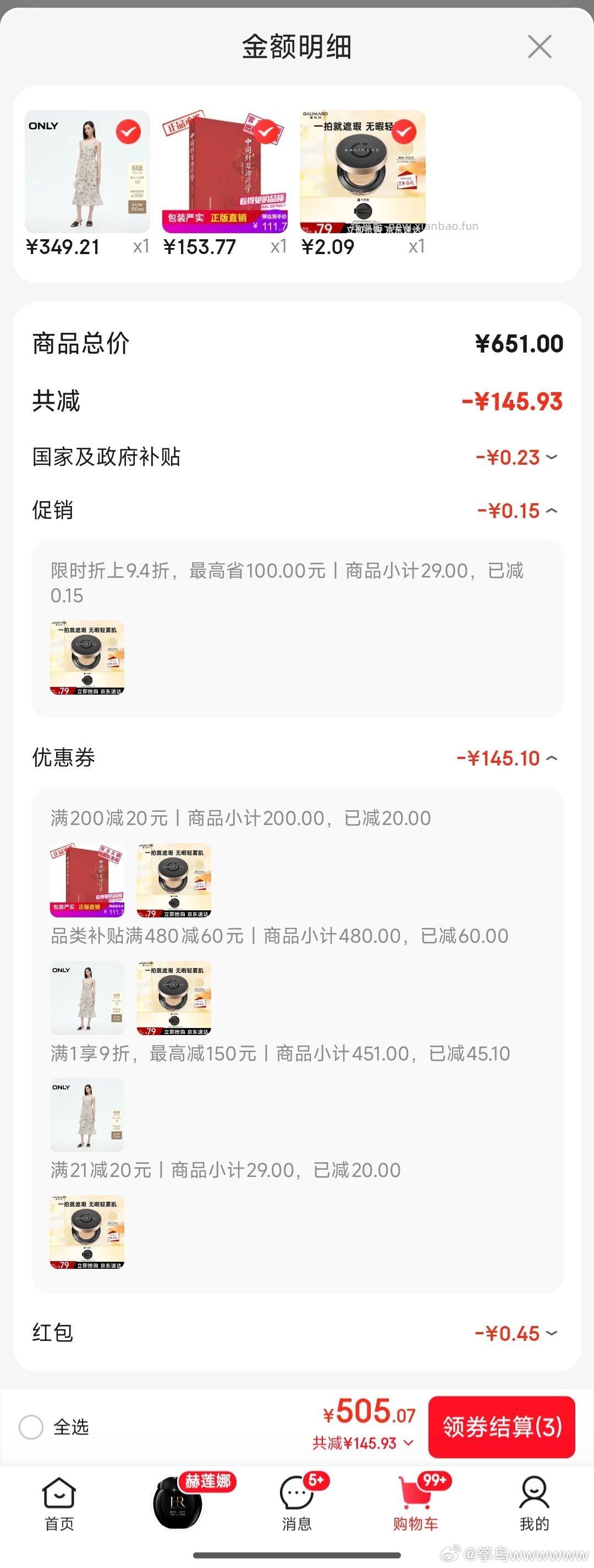Toggle the 共减¥145.93 summary dropdown
Viewport: 594px width, 1568px height.
[363, 1443]
